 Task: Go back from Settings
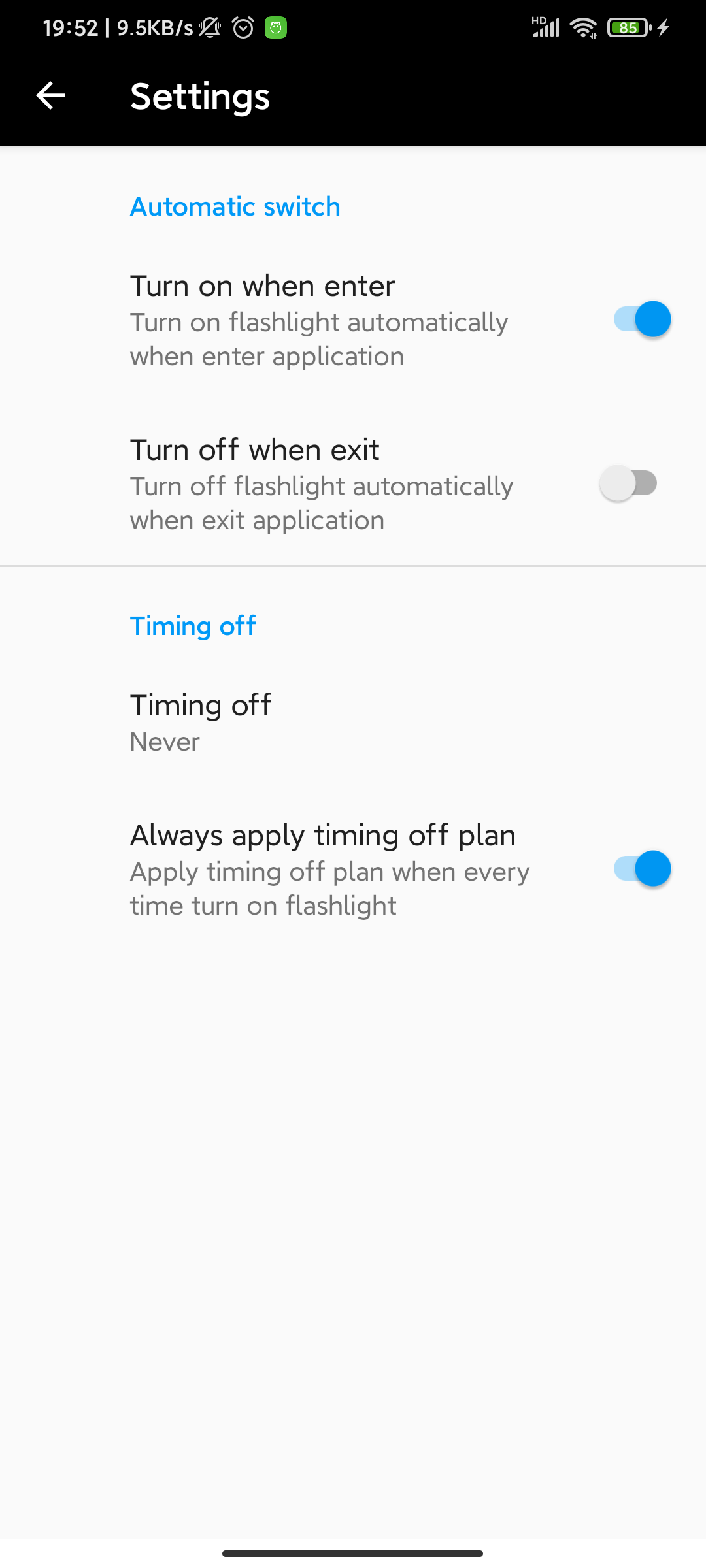coord(50,96)
